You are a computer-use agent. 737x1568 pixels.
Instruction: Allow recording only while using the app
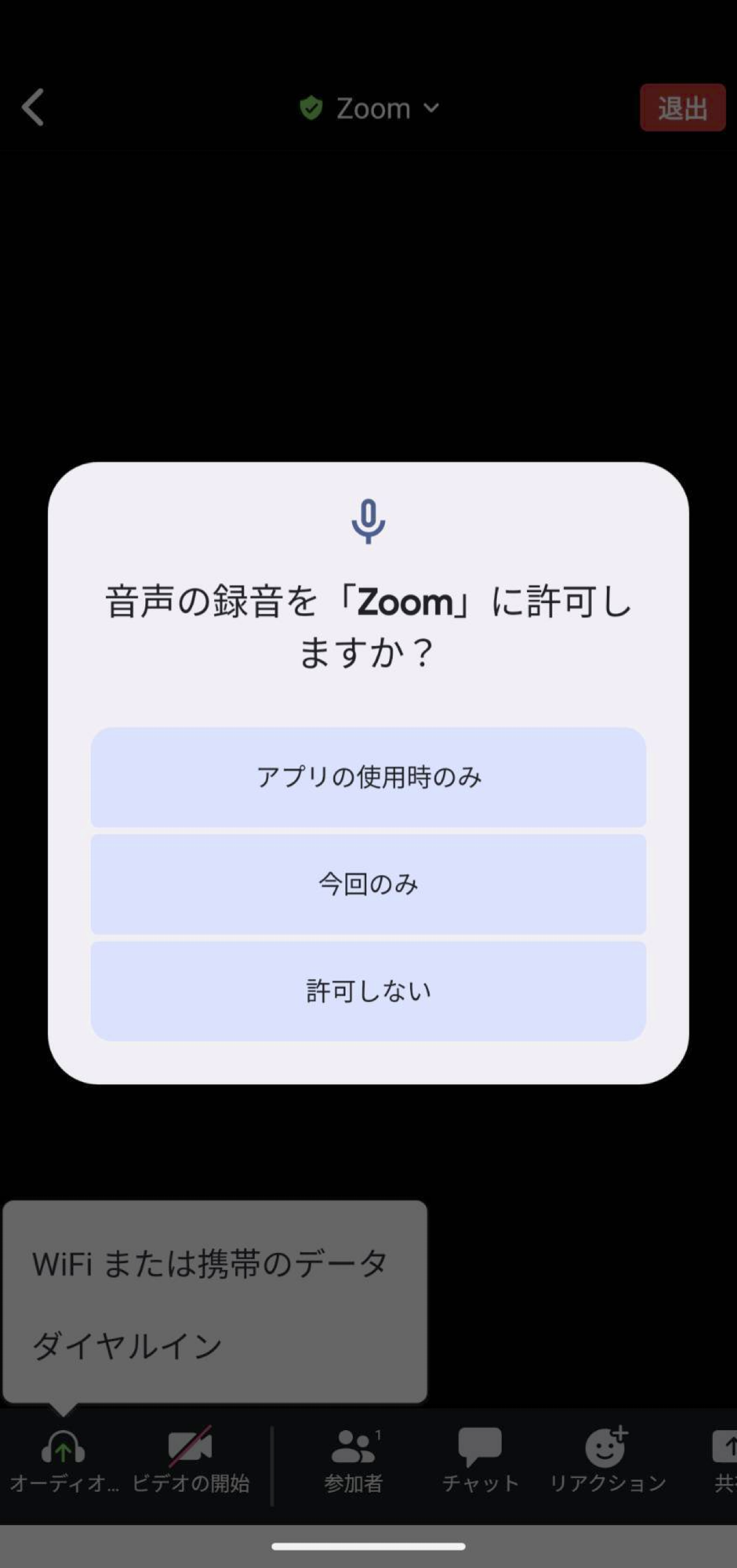(x=368, y=777)
